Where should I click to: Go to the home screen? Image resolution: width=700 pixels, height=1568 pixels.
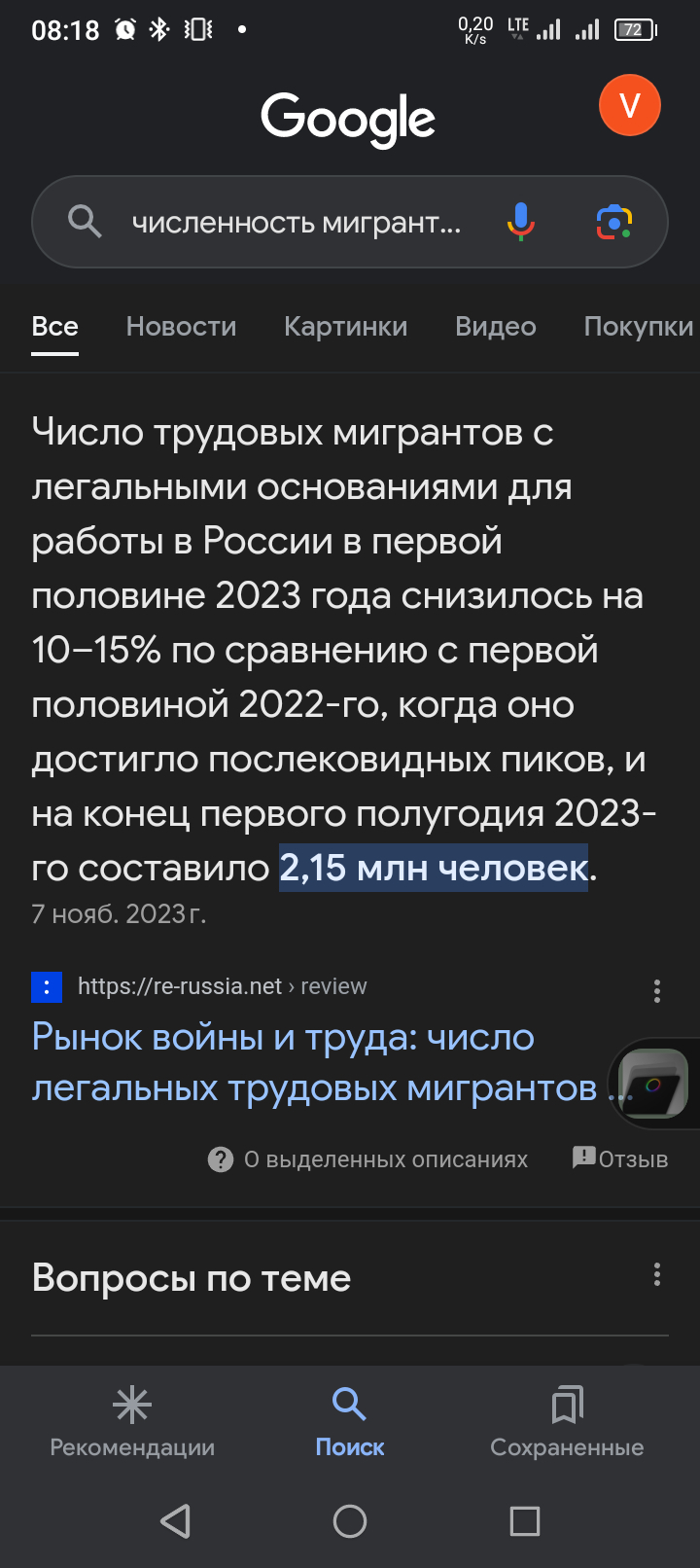pos(349,1520)
